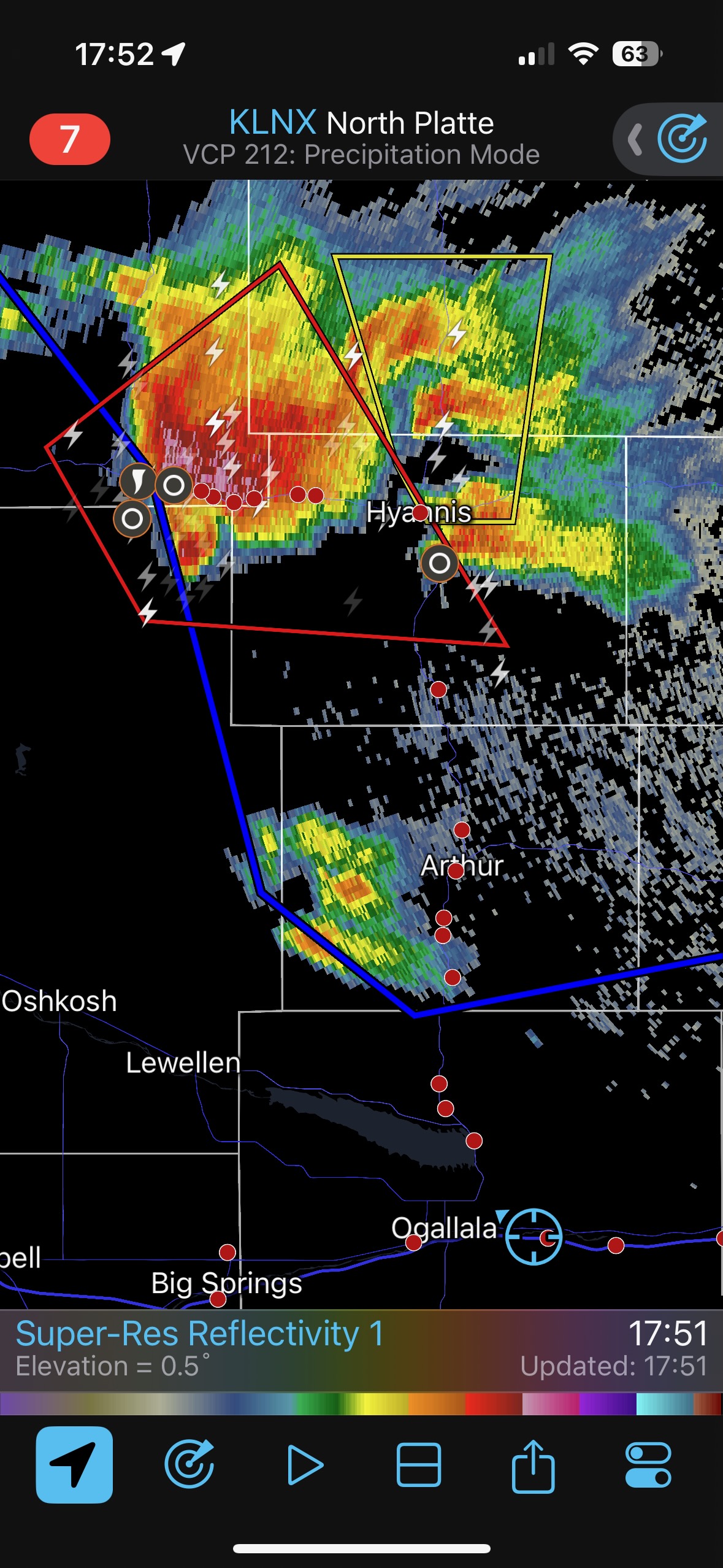723x1568 pixels.
Task: Share the current radar image
Action: pyautogui.click(x=533, y=1465)
